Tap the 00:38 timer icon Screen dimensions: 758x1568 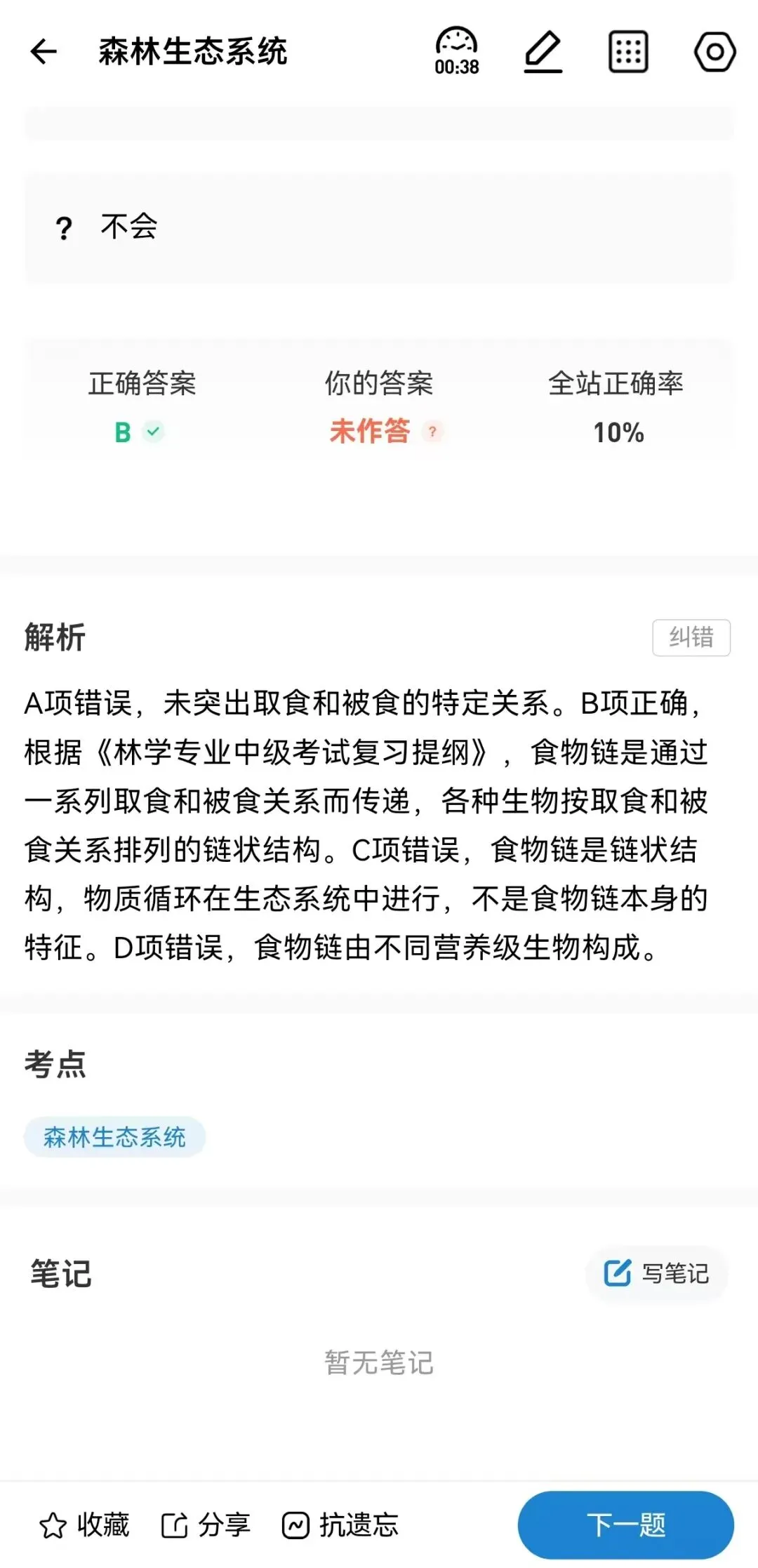pos(457,51)
